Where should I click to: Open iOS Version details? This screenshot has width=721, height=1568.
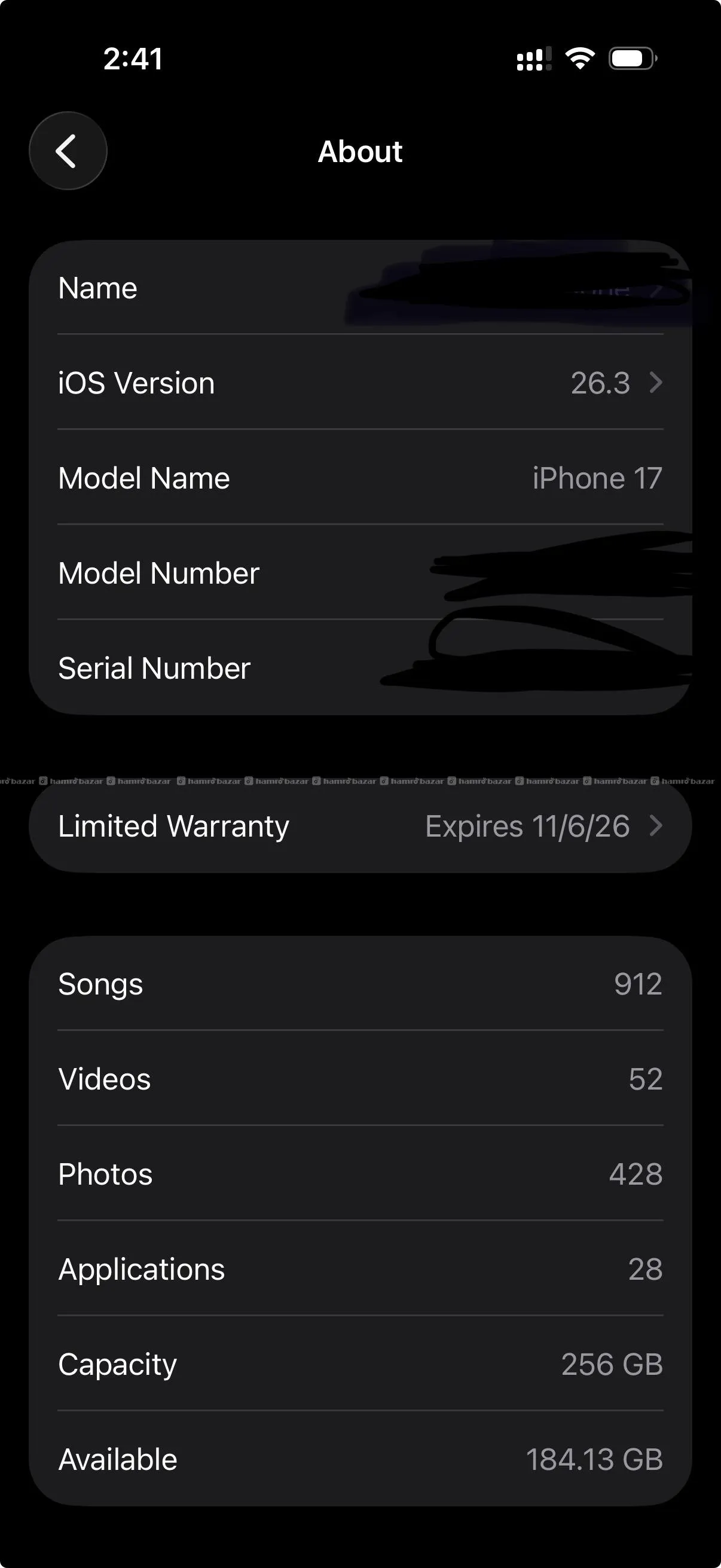pos(360,383)
